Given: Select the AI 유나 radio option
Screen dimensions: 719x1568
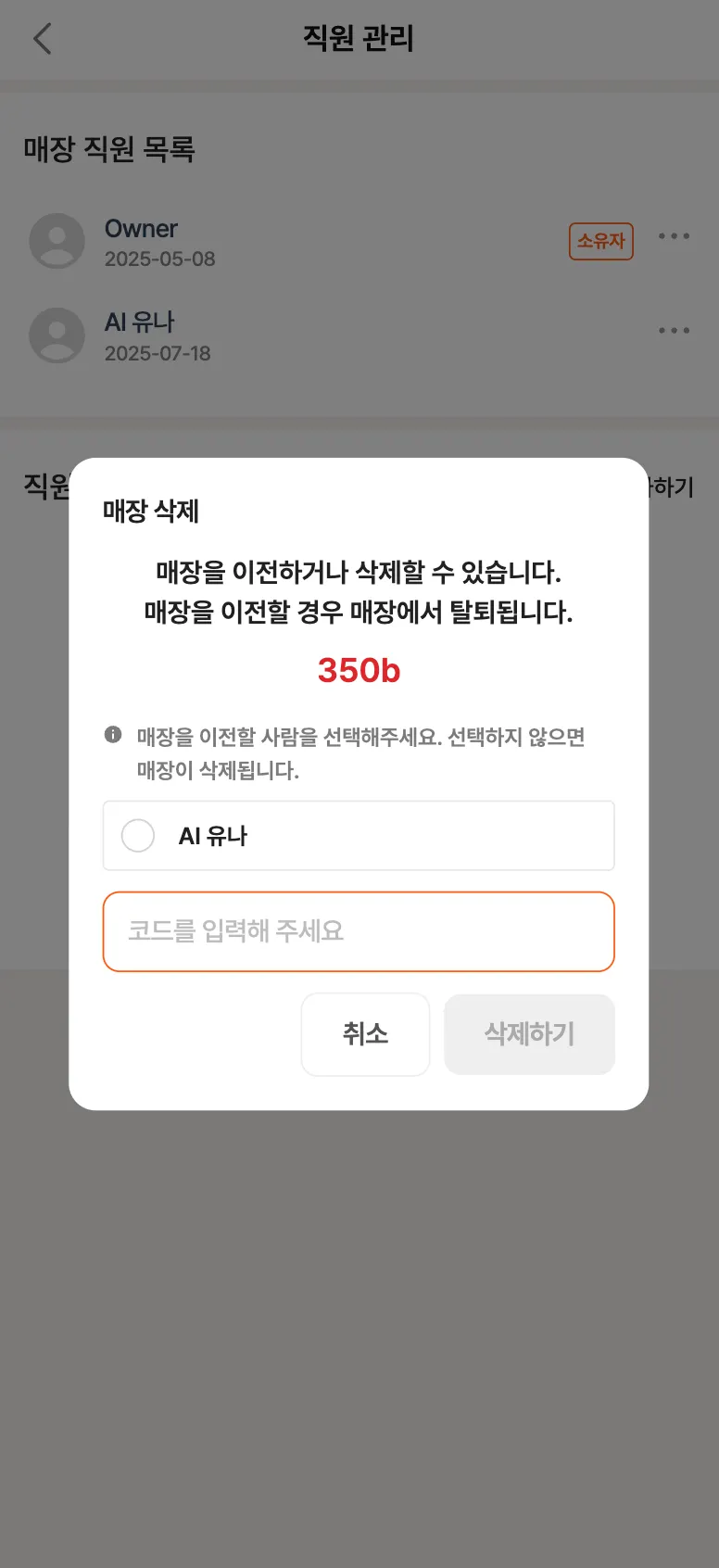Looking at the screenshot, I should point(359,836).
